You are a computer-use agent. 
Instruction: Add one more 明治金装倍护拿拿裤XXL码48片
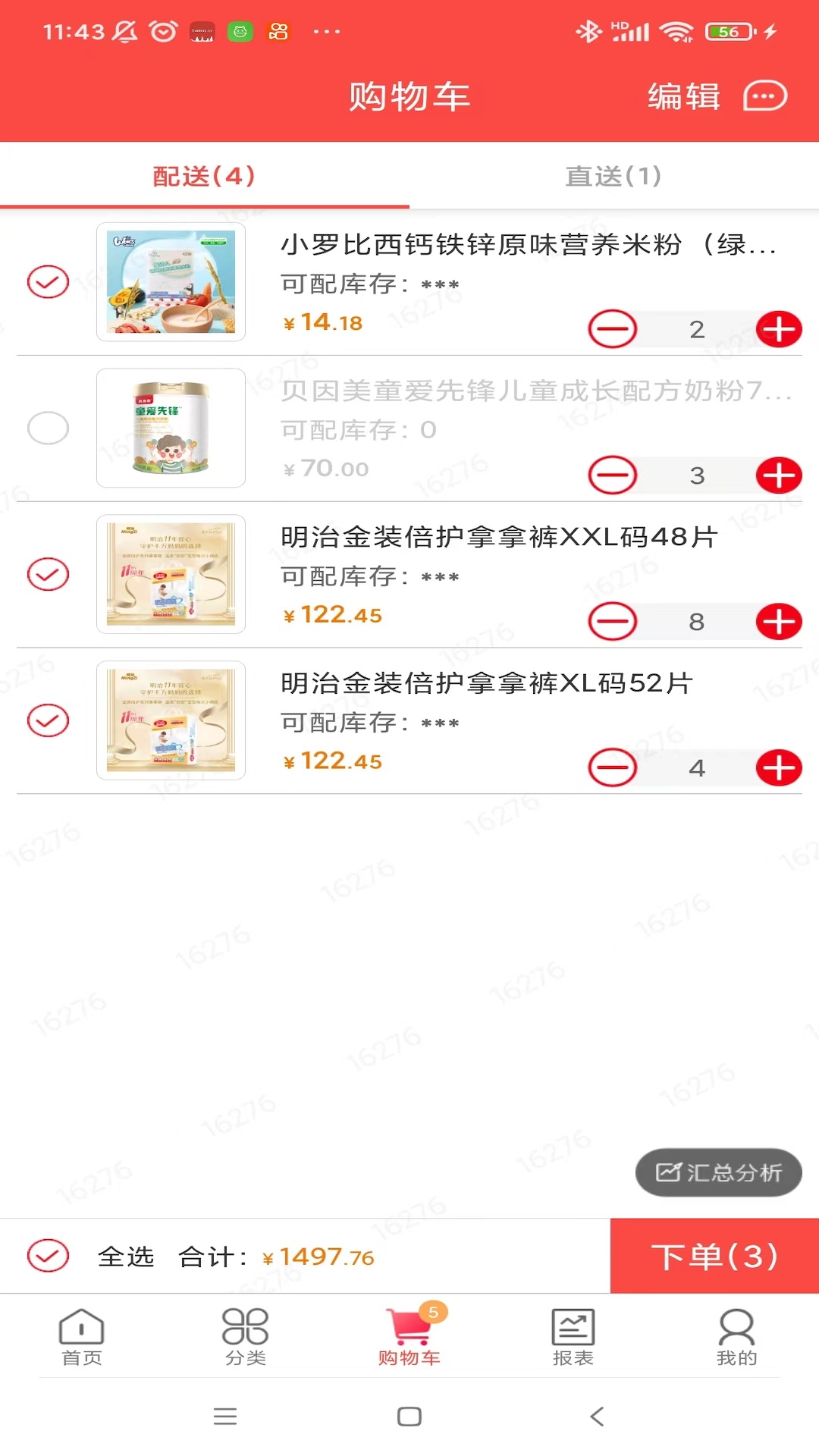pyautogui.click(x=779, y=622)
